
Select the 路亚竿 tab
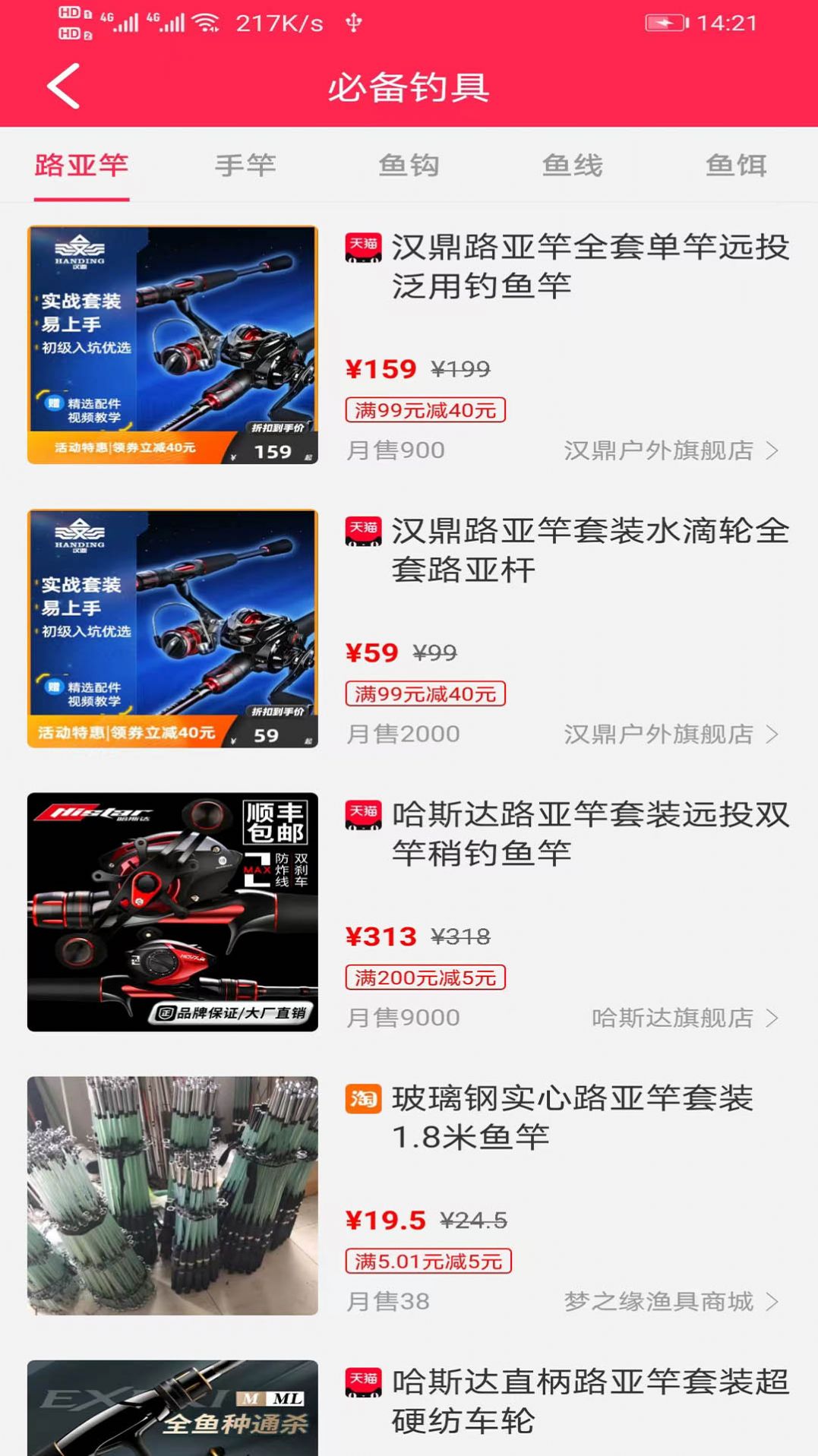click(x=81, y=165)
